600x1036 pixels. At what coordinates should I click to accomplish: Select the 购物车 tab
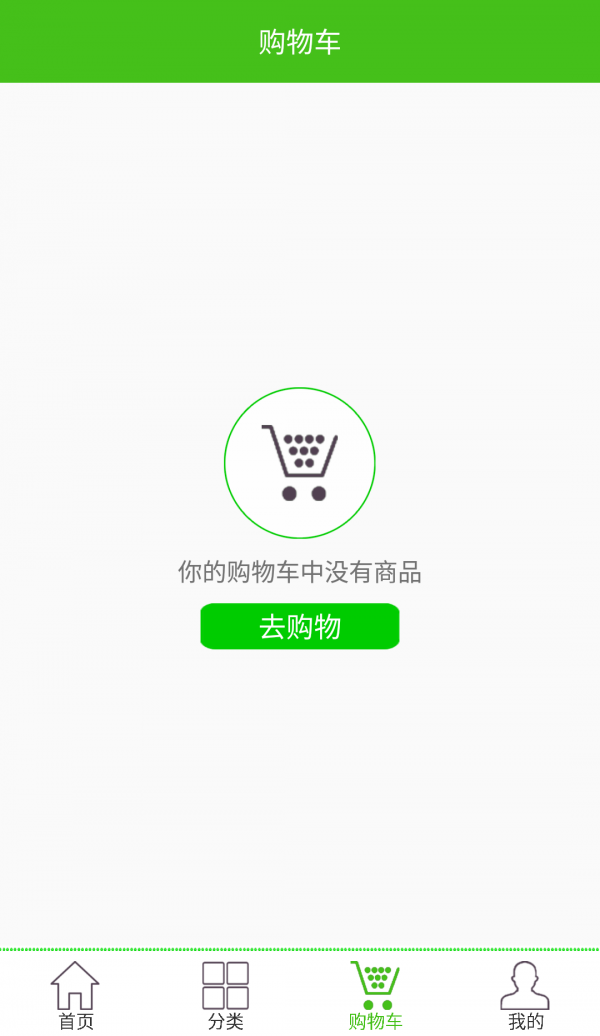[375, 994]
